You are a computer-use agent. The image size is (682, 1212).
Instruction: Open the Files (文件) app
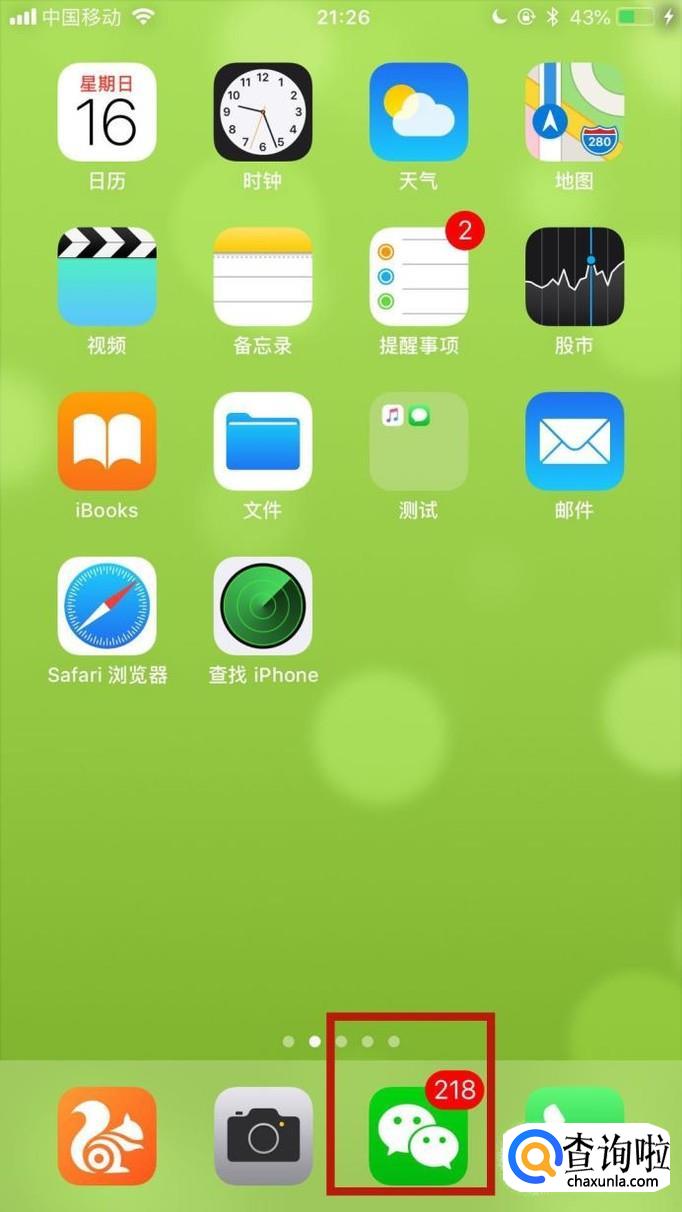click(x=263, y=441)
